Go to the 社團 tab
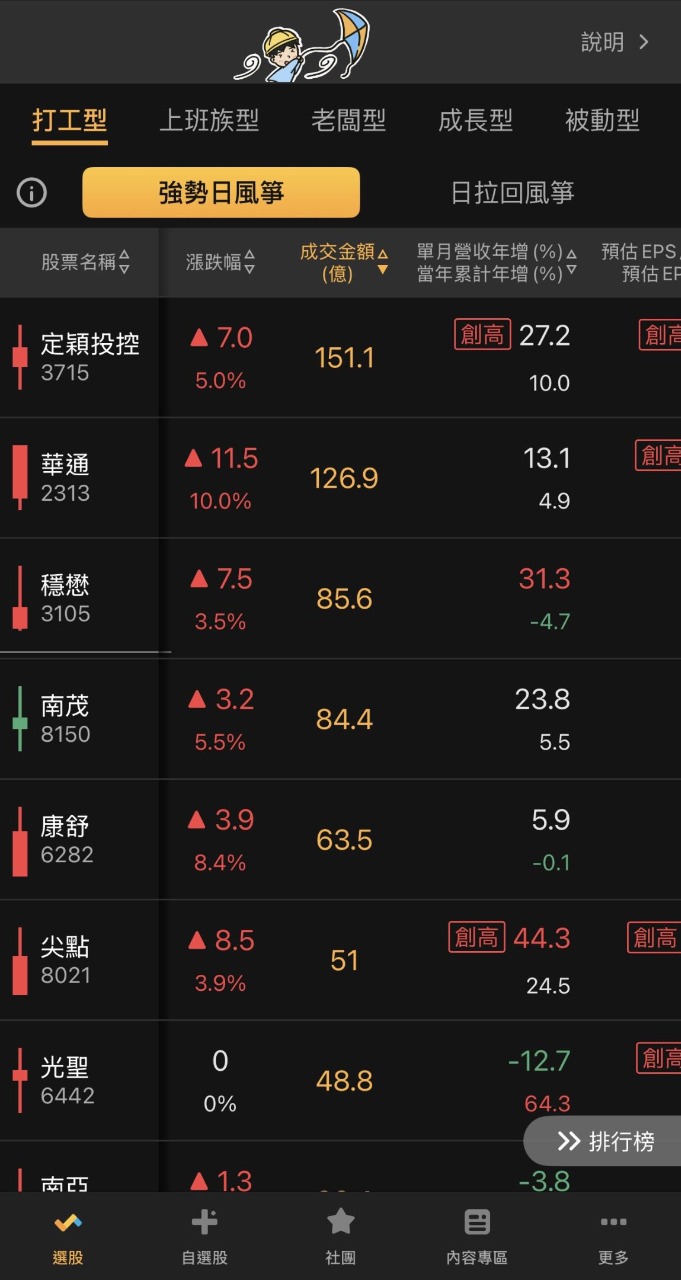Screen dimensions: 681x1280 click(341, 1237)
